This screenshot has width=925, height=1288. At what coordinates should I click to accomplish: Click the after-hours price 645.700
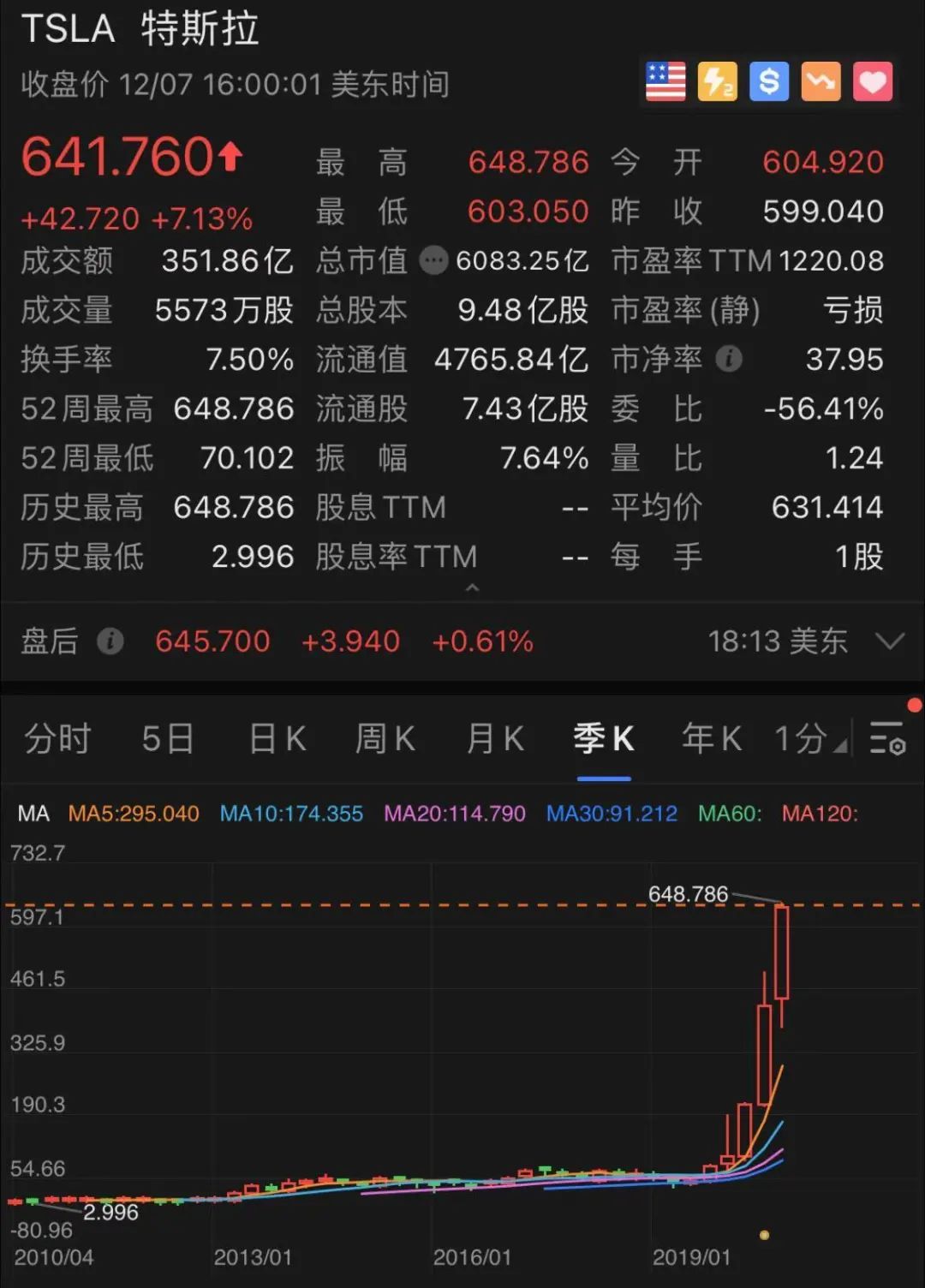(x=212, y=641)
